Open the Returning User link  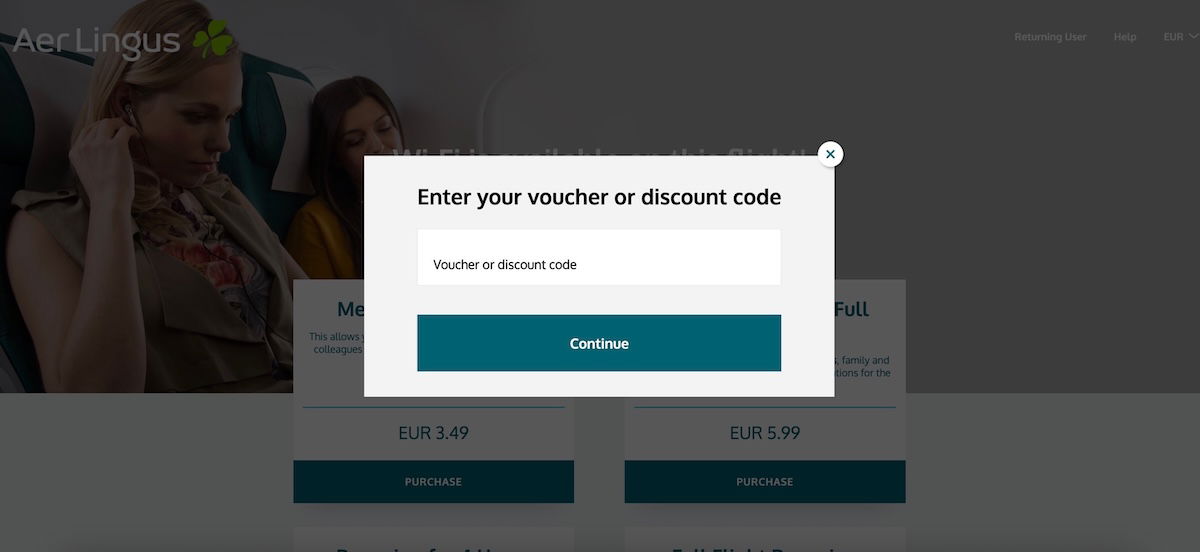pos(1049,37)
